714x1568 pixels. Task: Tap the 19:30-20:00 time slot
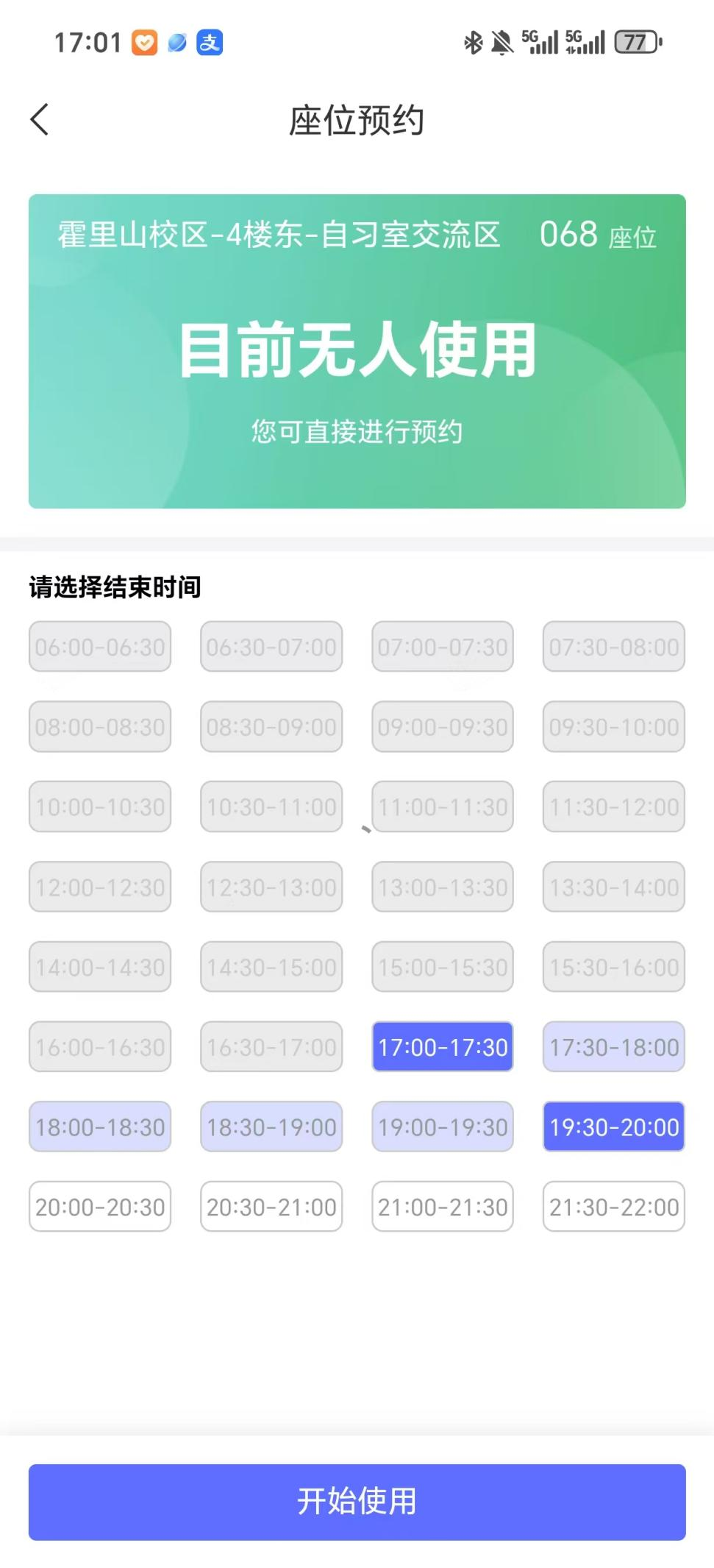[614, 1127]
